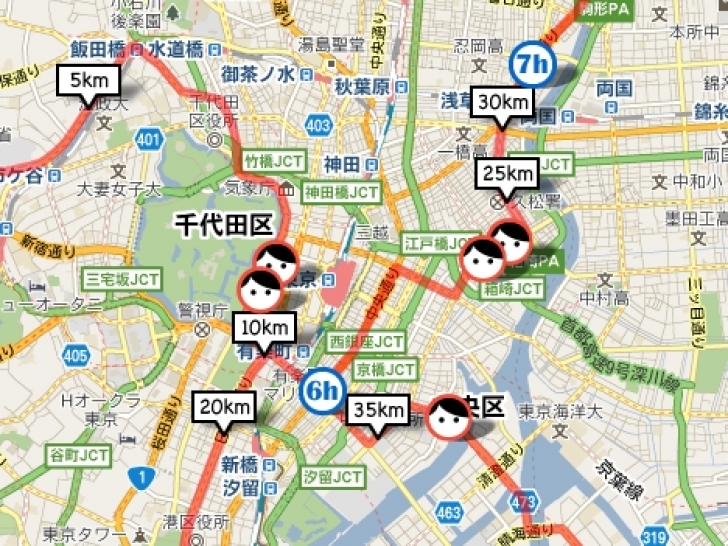Select the 30km distance marker
This screenshot has height=546, width=728.
(x=504, y=102)
